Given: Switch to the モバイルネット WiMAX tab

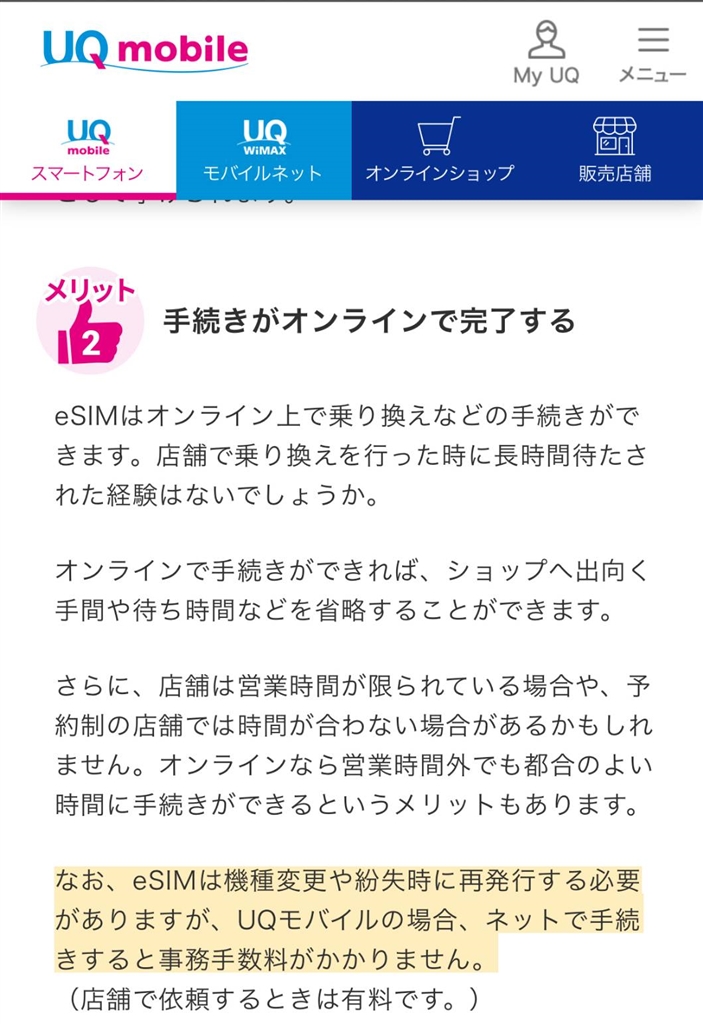Looking at the screenshot, I should (x=263, y=150).
